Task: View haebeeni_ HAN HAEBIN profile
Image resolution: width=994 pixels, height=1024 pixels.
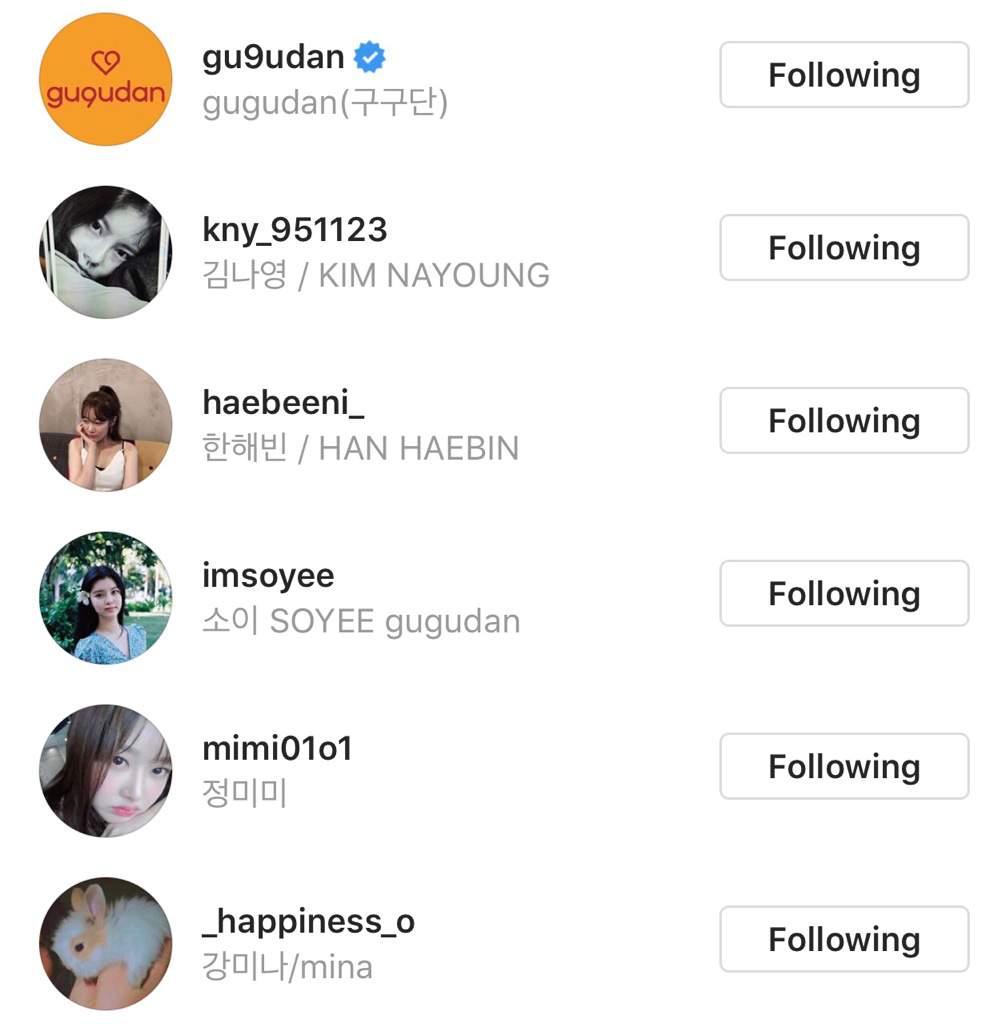Action: pos(283,404)
